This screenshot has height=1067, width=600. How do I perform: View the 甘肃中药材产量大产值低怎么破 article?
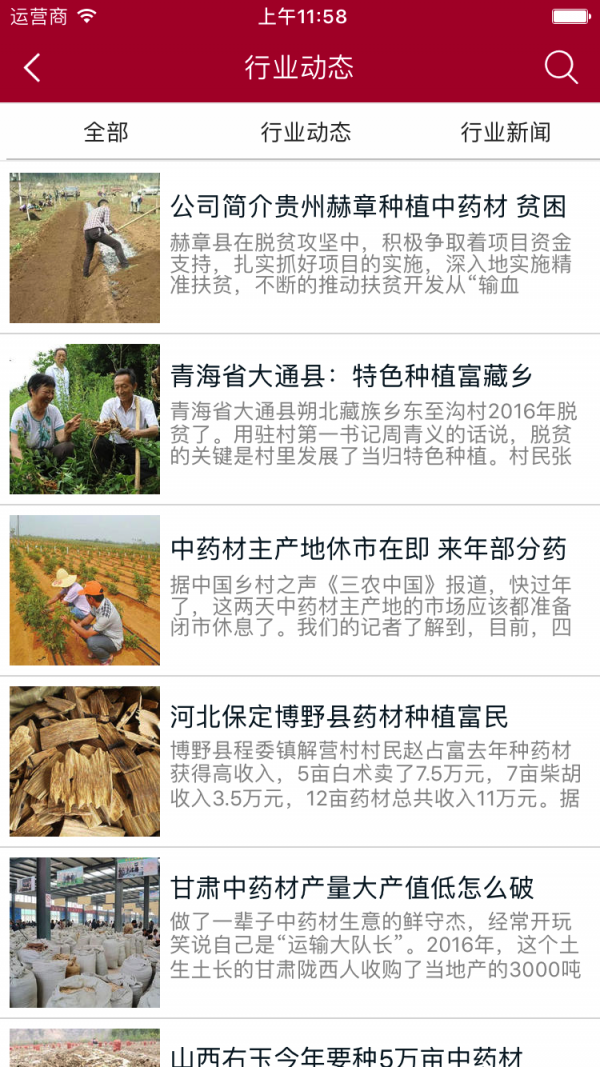[300, 934]
